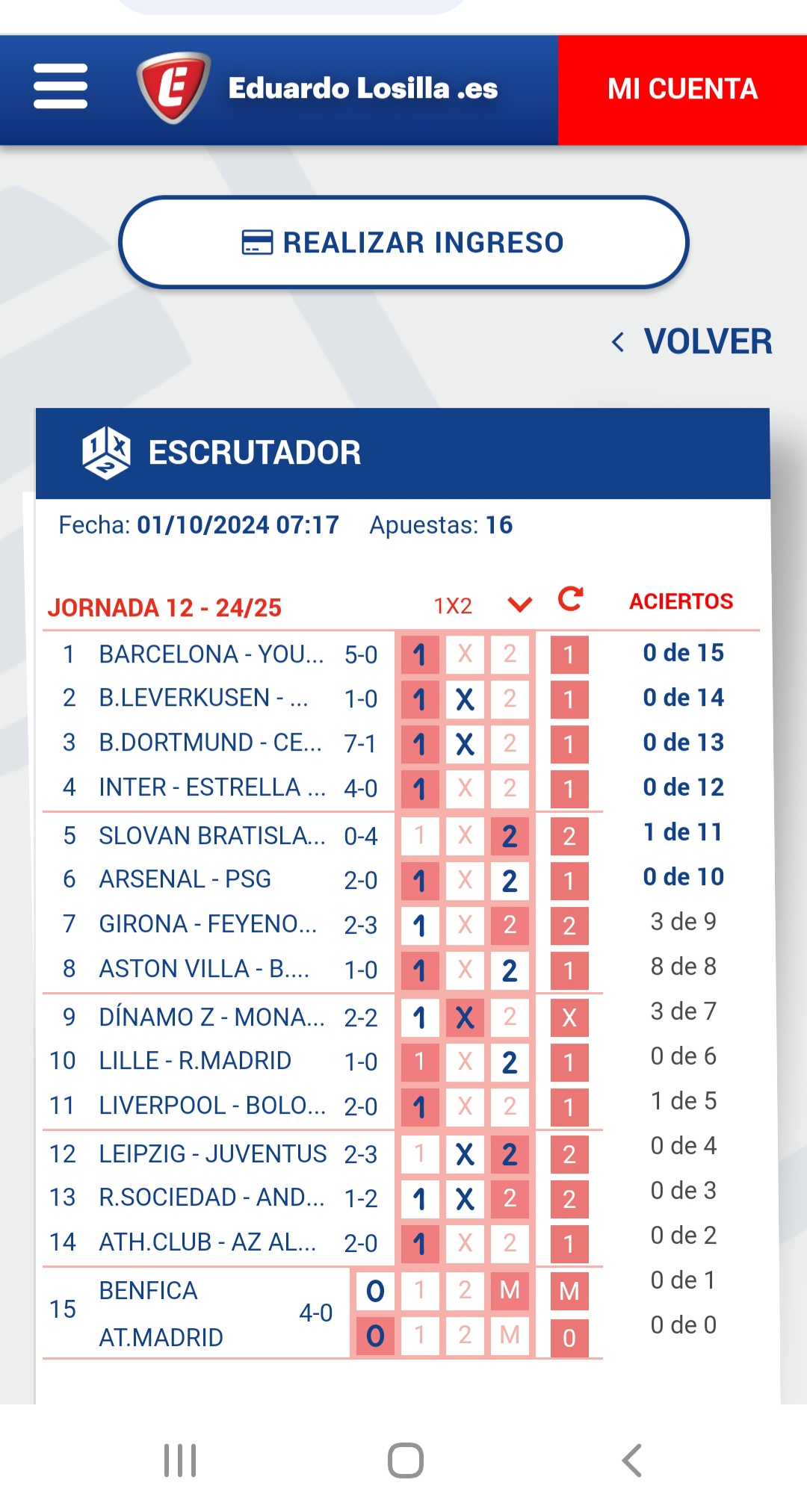This screenshot has height=1512, width=807.
Task: Refresh results with the red reload icon
Action: click(x=570, y=599)
